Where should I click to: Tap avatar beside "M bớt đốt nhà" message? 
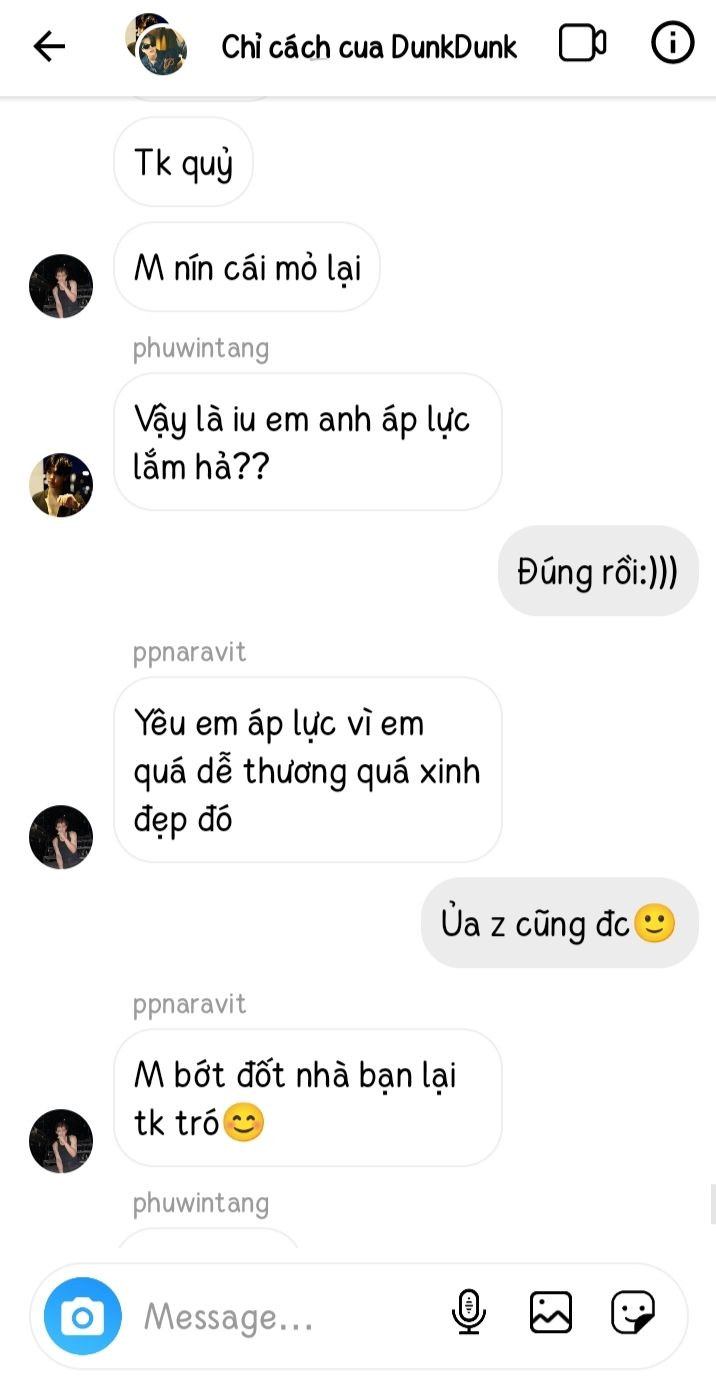tap(61, 1141)
